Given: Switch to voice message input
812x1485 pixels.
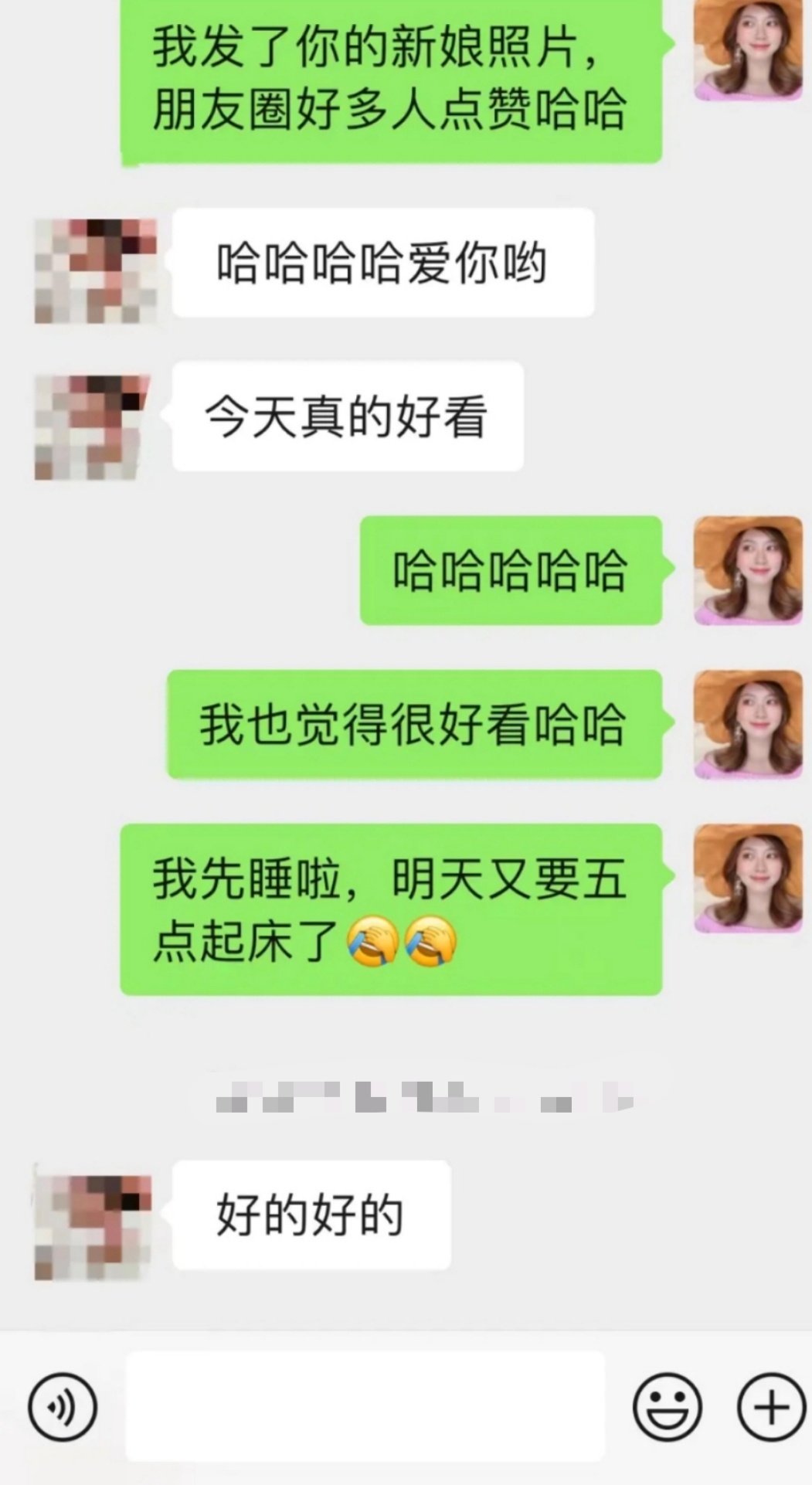Looking at the screenshot, I should [x=63, y=1407].
